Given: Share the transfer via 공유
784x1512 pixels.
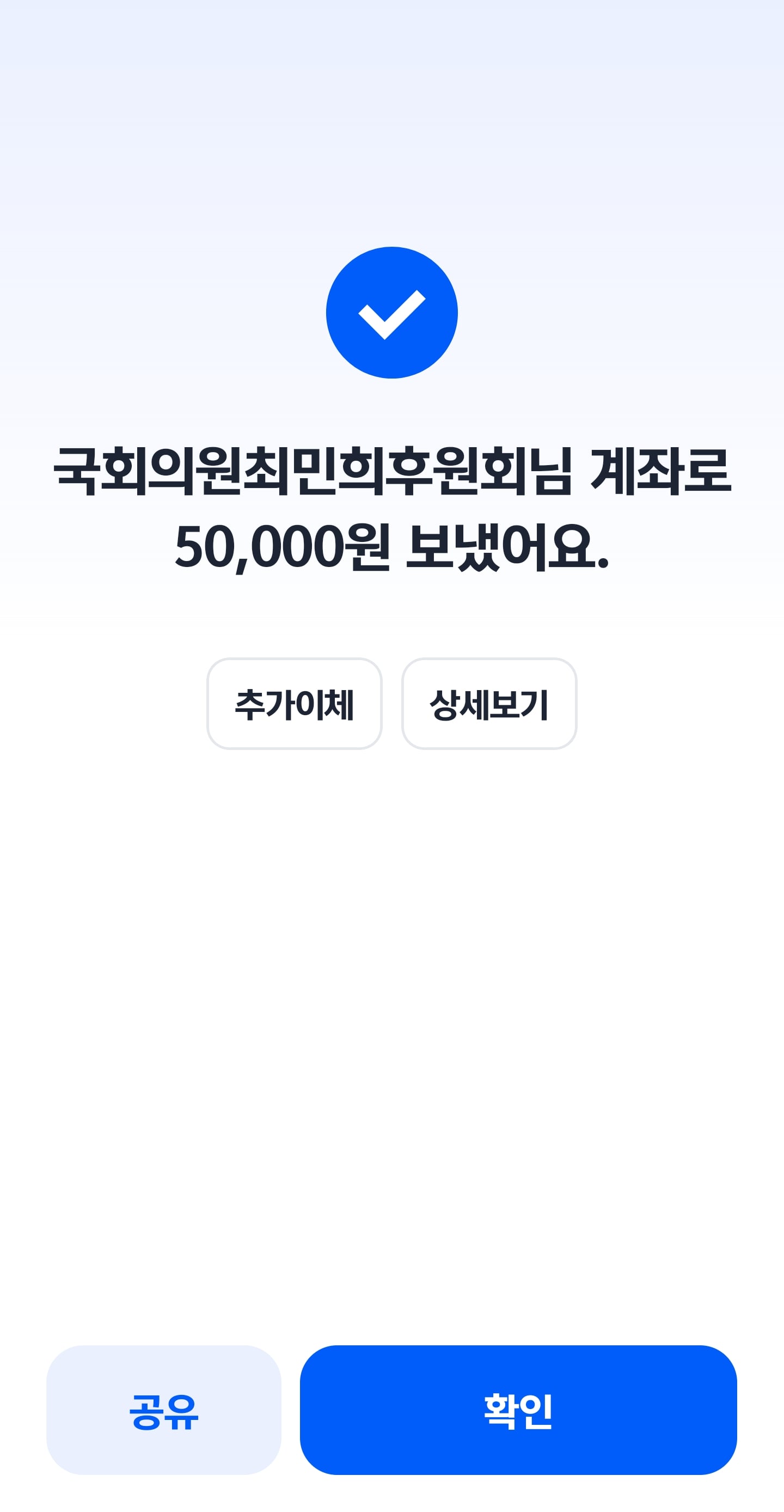Looking at the screenshot, I should point(164,1410).
